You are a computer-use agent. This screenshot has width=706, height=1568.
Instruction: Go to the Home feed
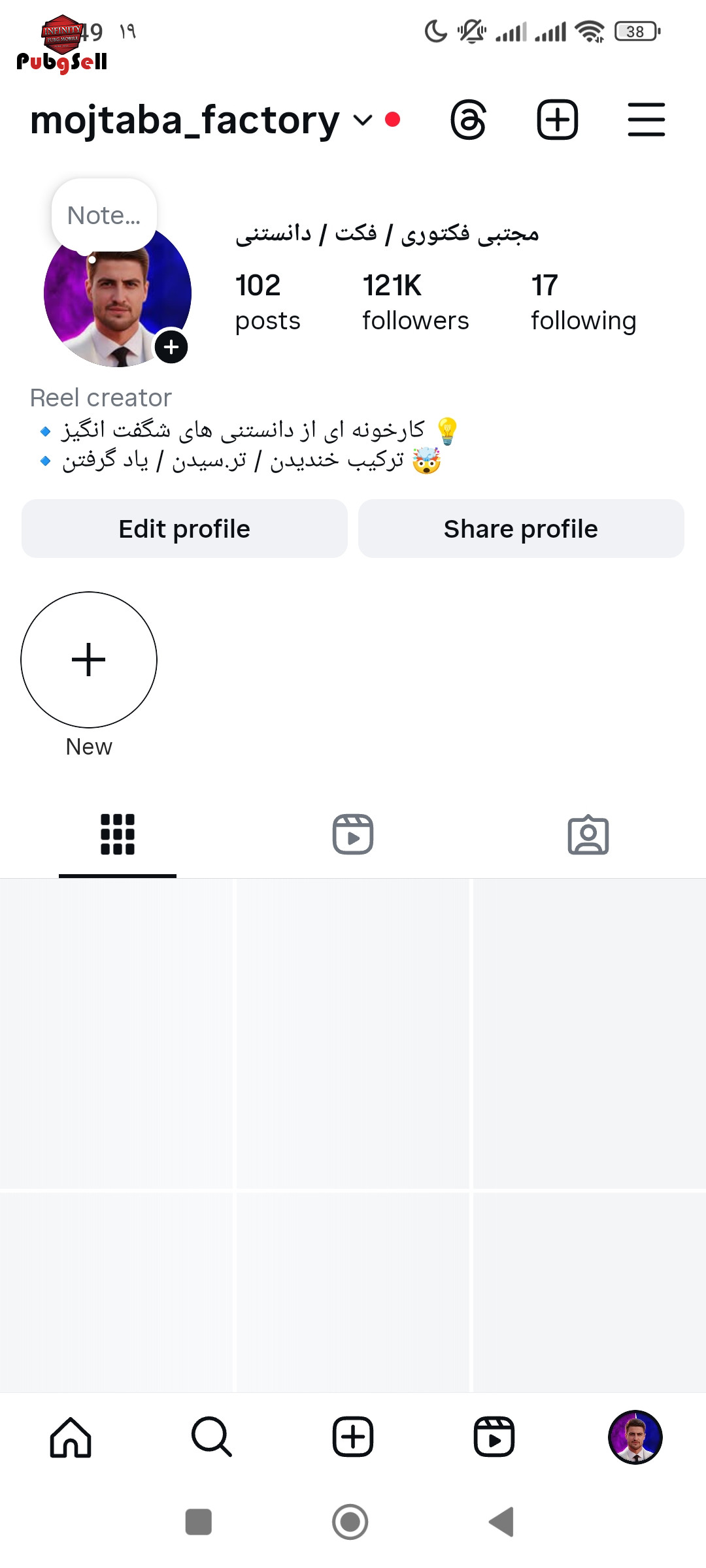[x=71, y=1437]
